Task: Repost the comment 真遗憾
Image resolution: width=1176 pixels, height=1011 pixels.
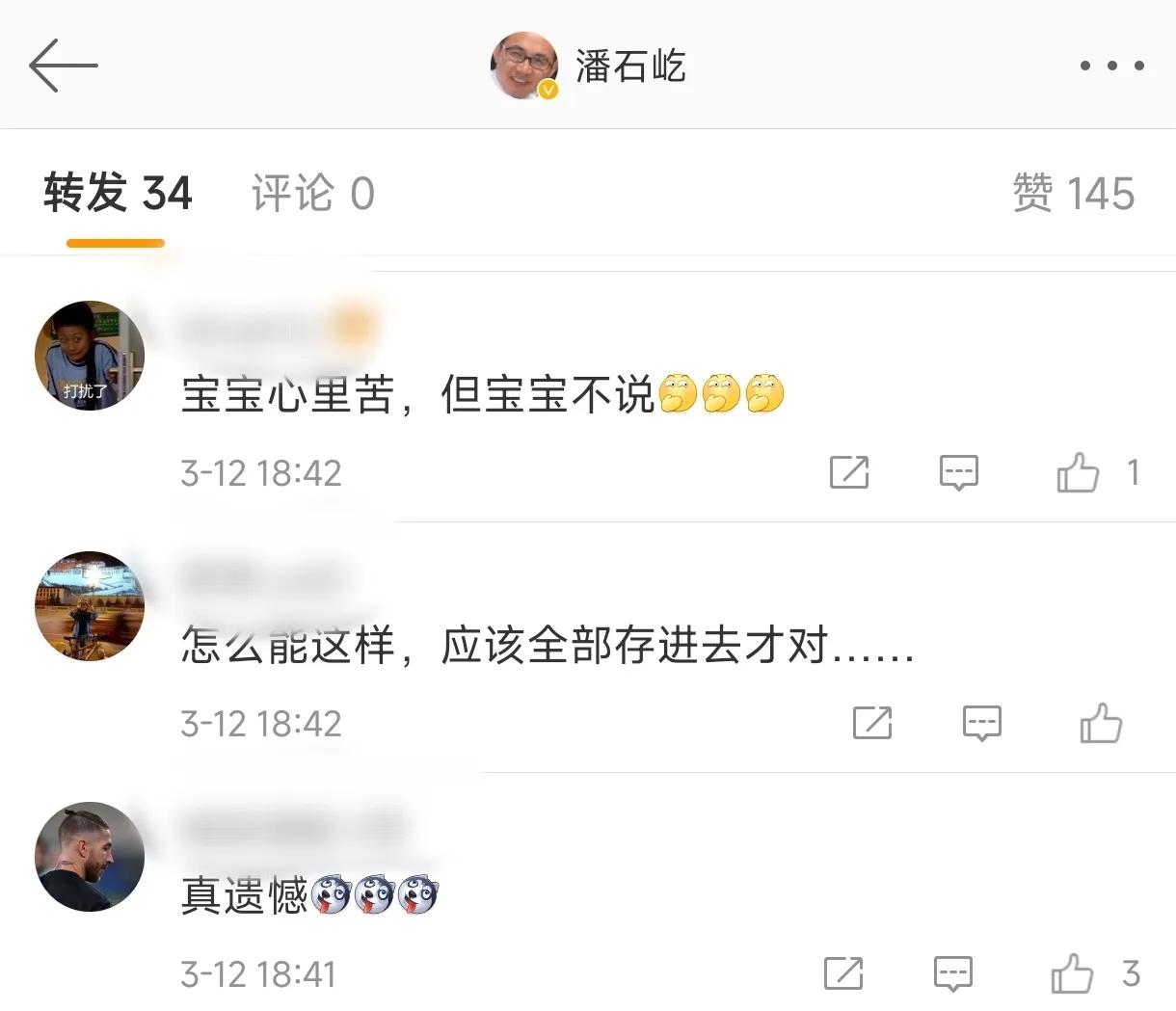Action: (x=843, y=973)
